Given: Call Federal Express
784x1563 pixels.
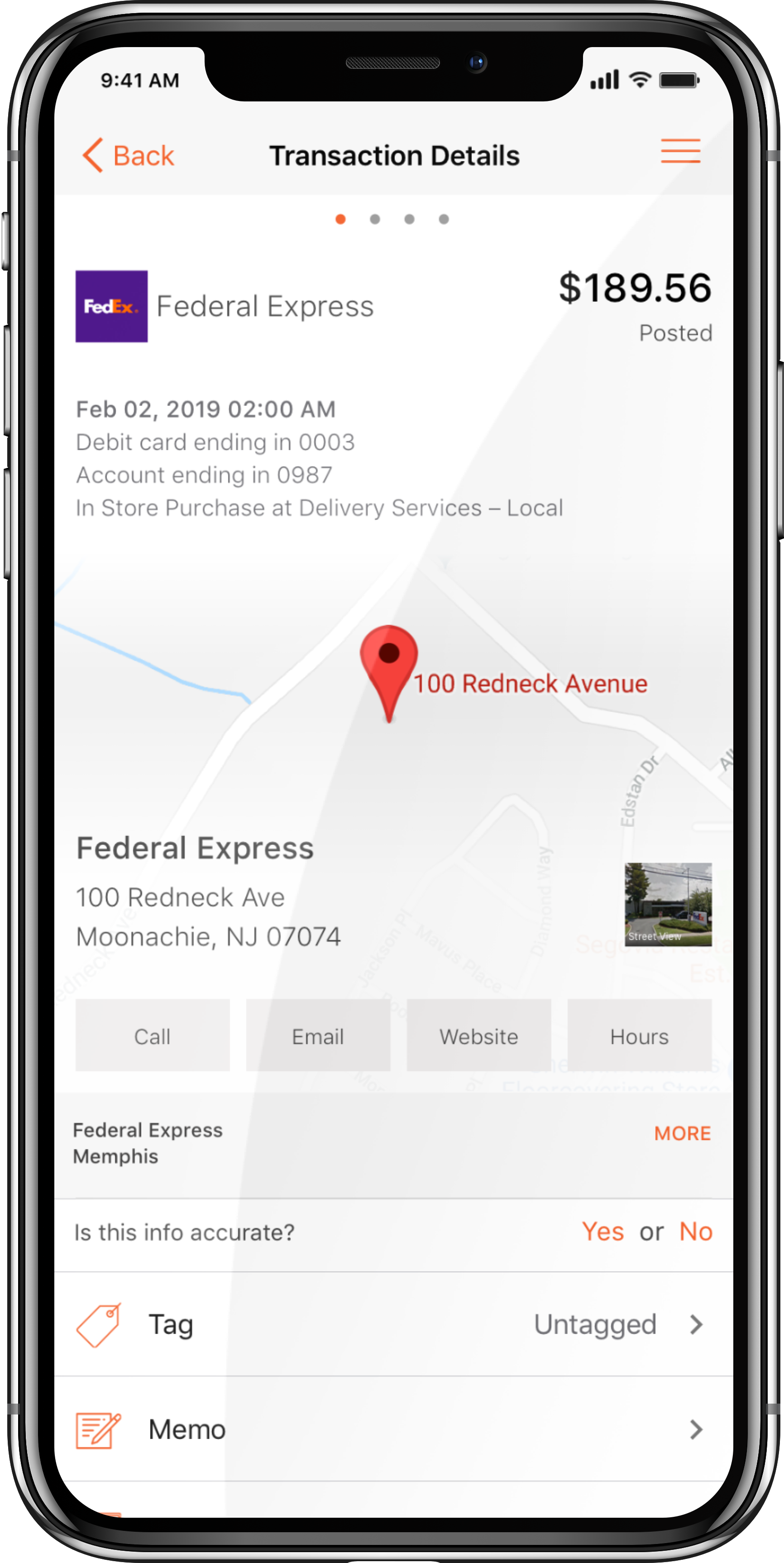Looking at the screenshot, I should coord(152,1036).
